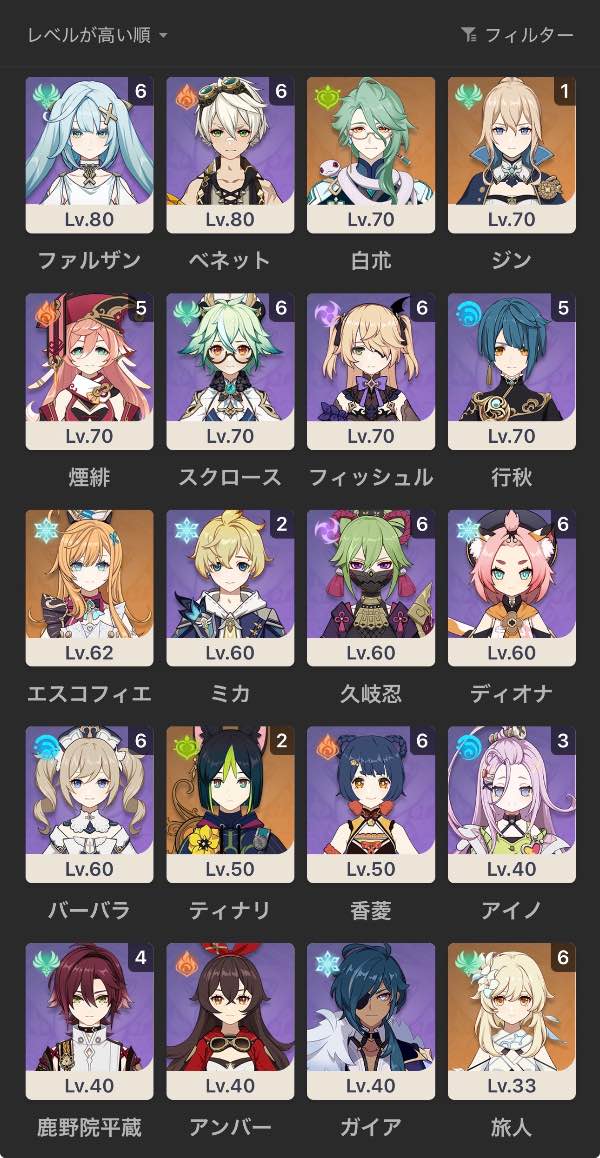This screenshot has height=1158, width=600.
Task: Open the レベルが高い順 sort dropdown
Action: [x=97, y=36]
